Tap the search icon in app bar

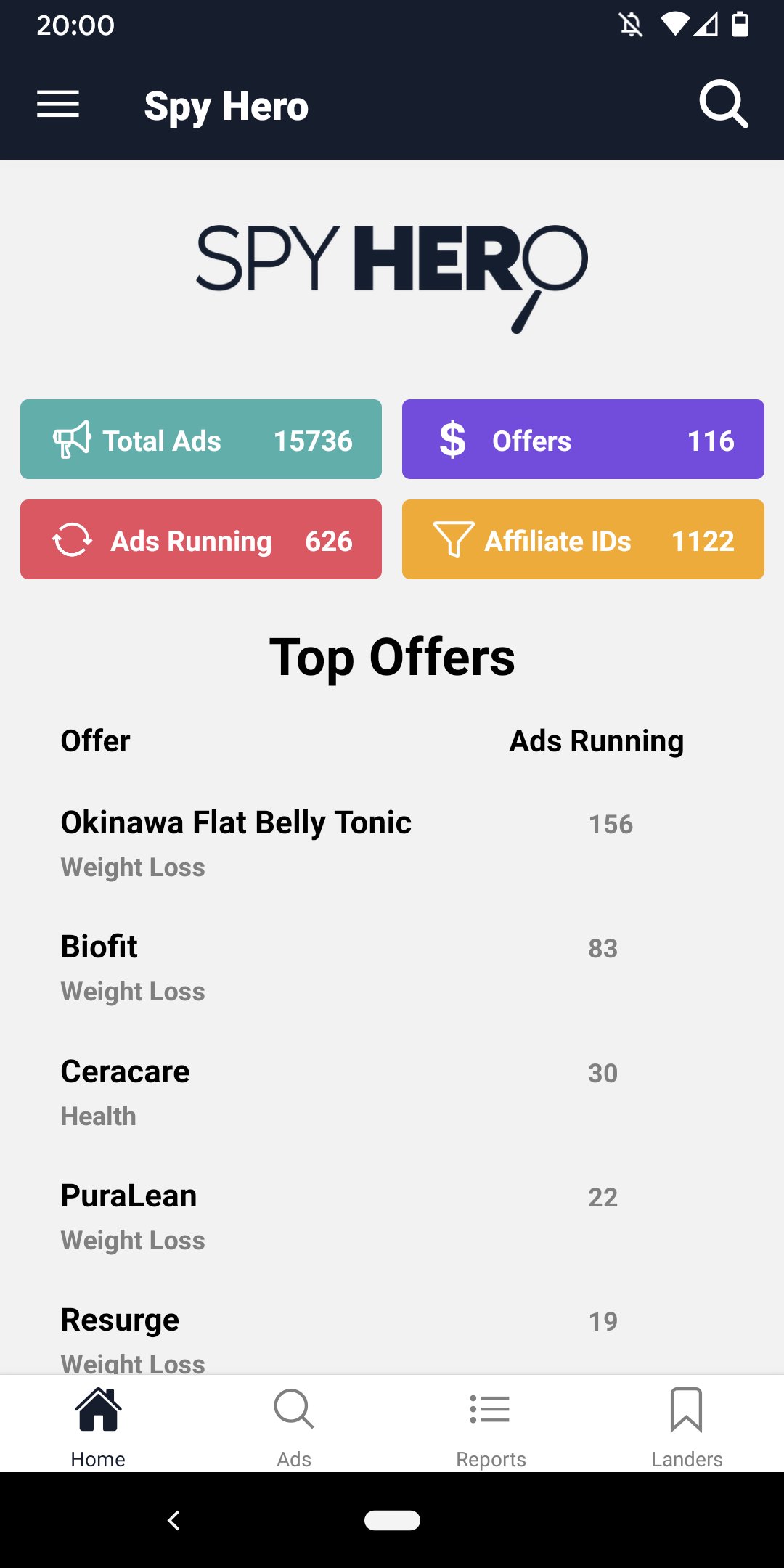tap(723, 105)
